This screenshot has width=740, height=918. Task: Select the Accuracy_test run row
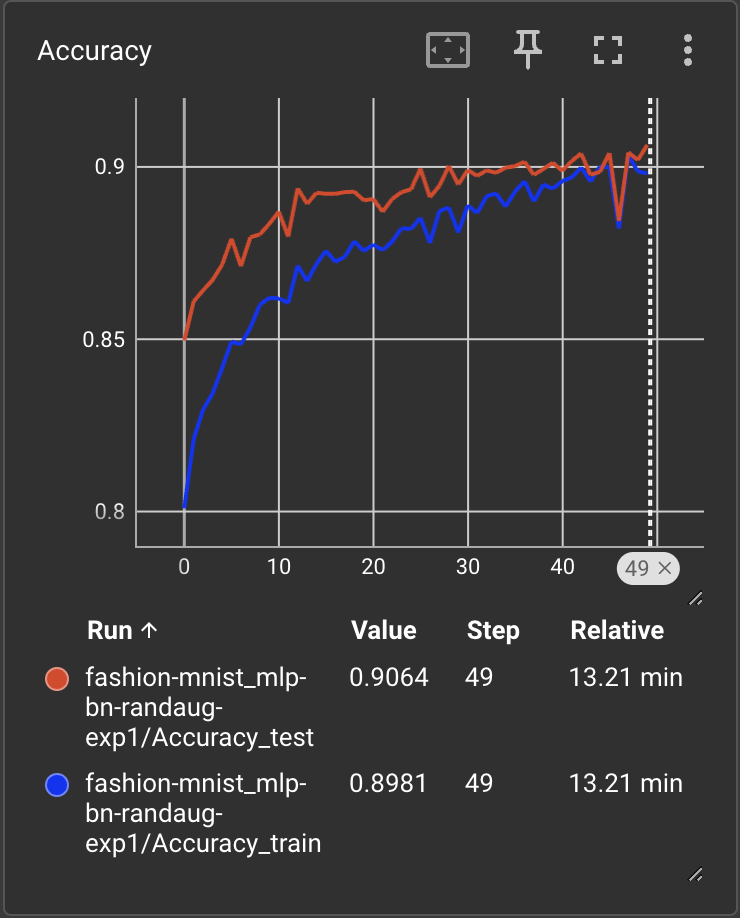[x=369, y=707]
